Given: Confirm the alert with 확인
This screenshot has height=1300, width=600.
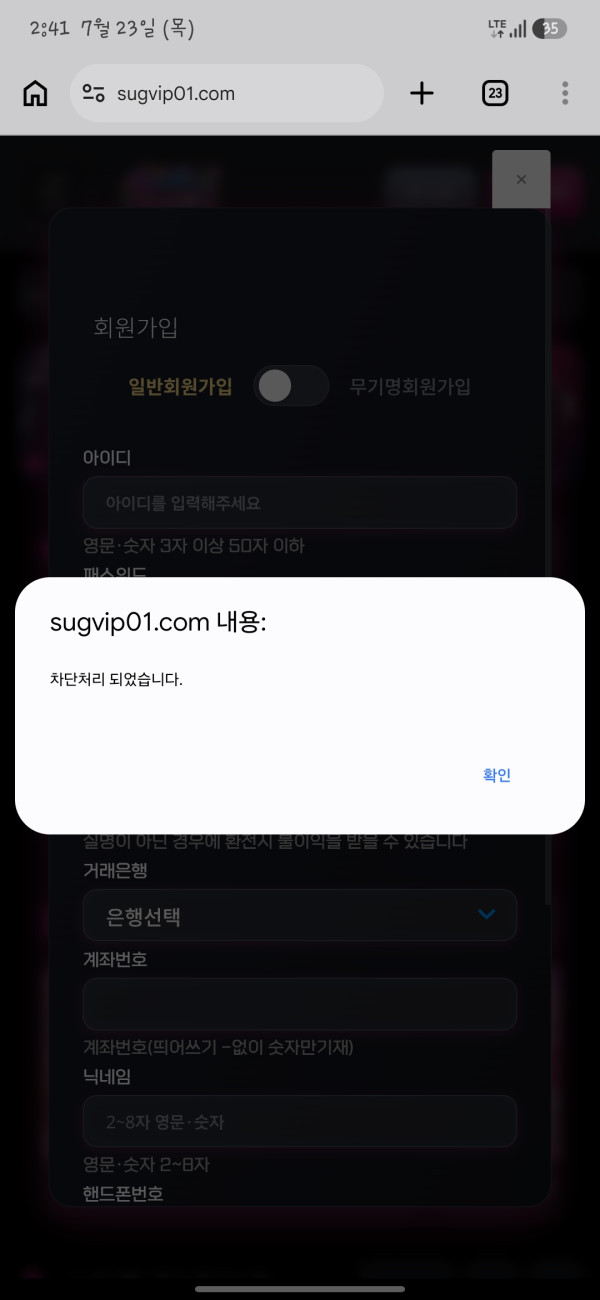Looking at the screenshot, I should 497,775.
